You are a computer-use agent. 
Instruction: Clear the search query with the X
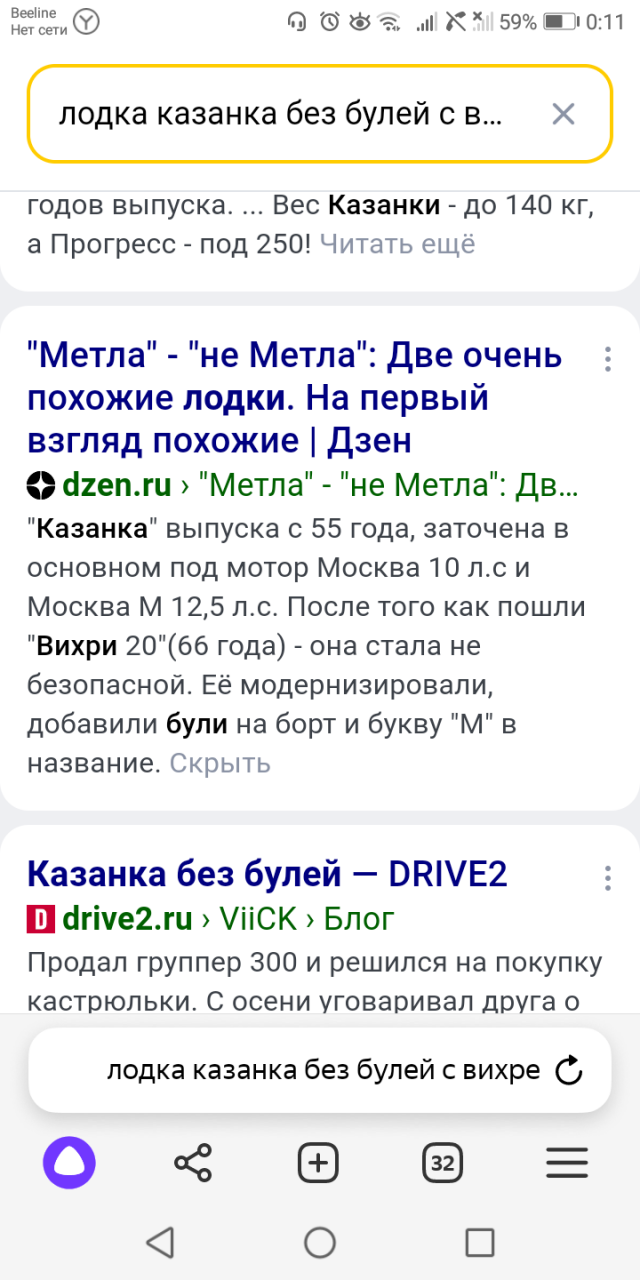click(563, 114)
